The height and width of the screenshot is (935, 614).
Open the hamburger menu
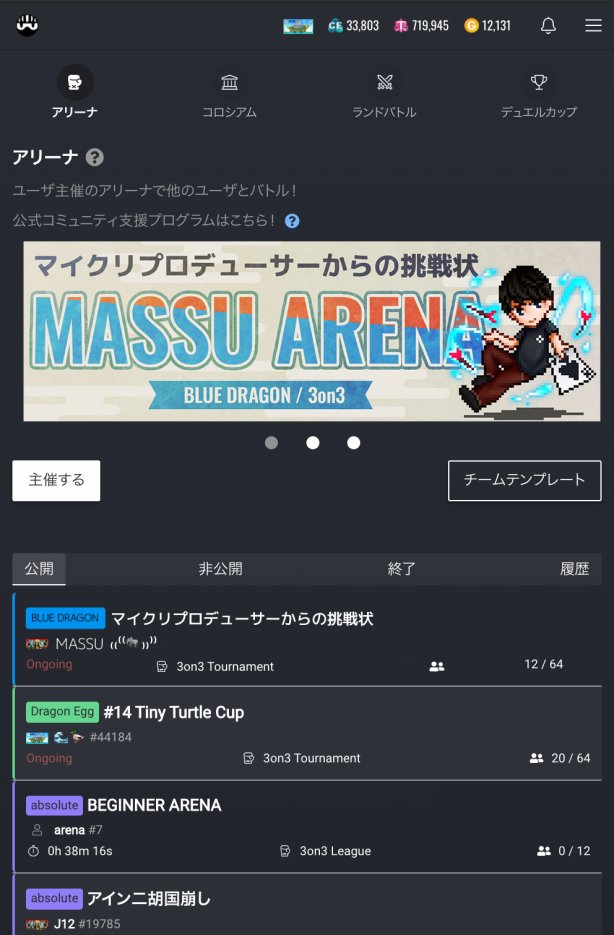click(593, 26)
